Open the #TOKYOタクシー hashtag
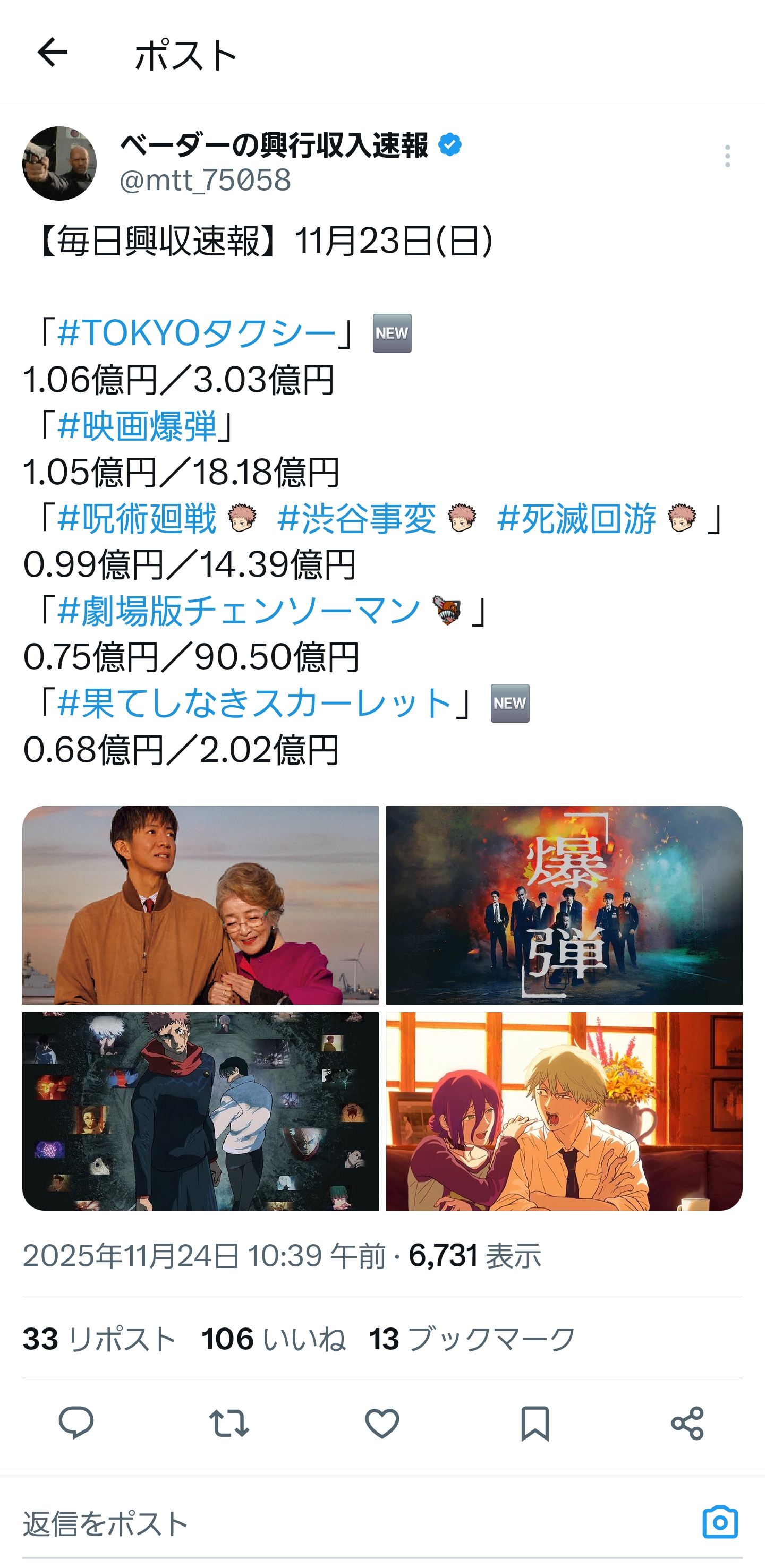 tap(196, 333)
